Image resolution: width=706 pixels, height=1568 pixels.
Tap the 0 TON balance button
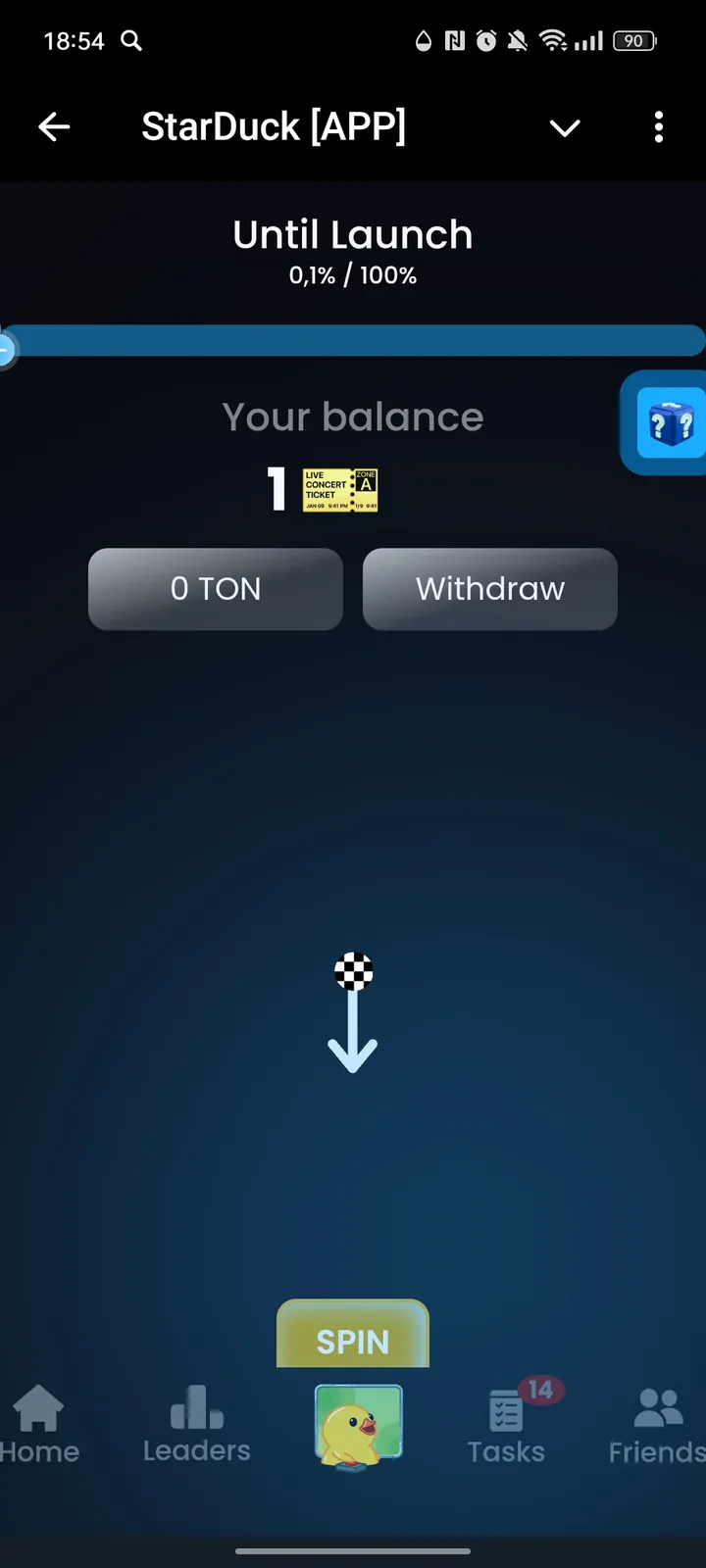(215, 589)
